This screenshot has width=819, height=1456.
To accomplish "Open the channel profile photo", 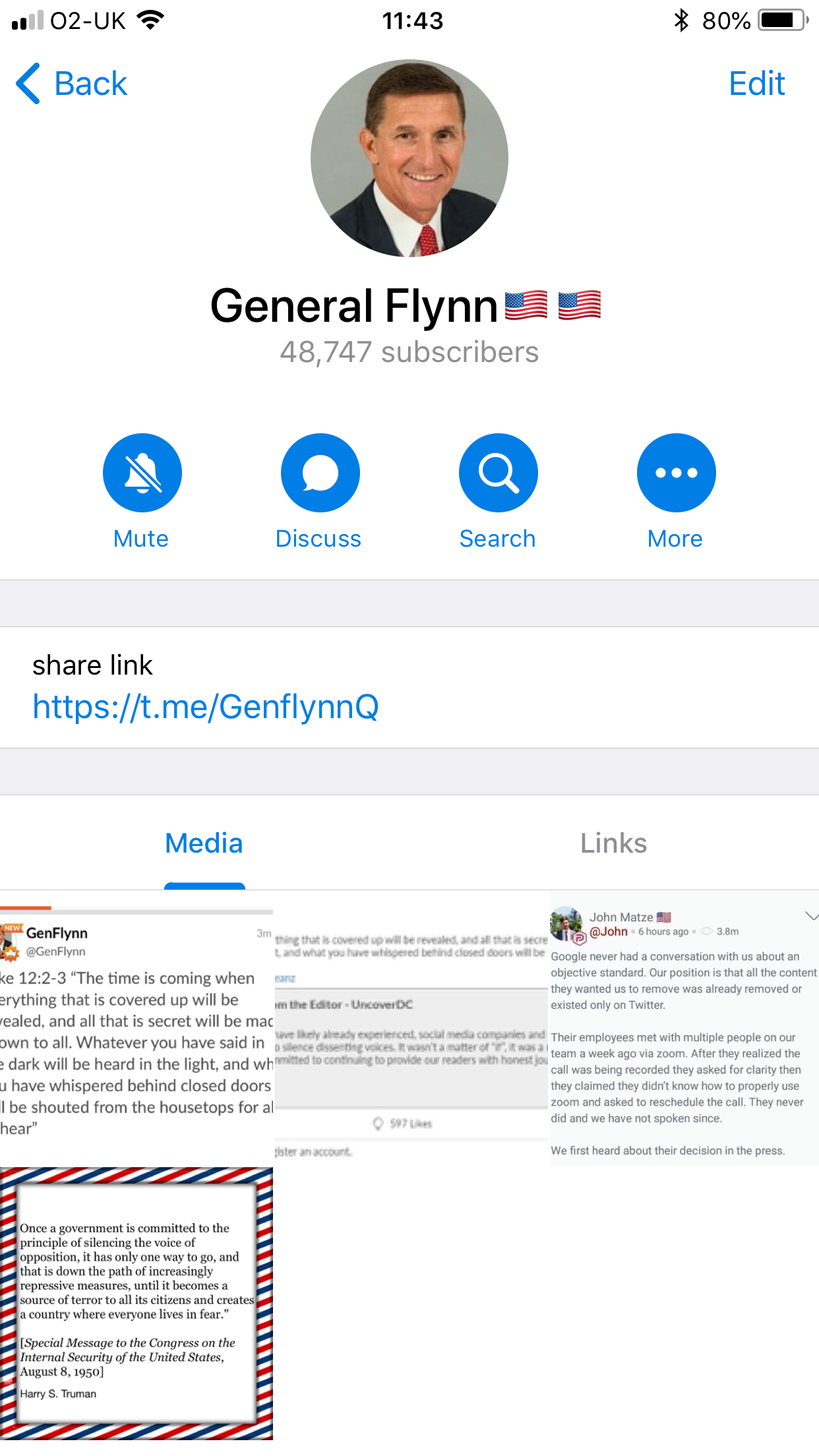I will pyautogui.click(x=409, y=158).
